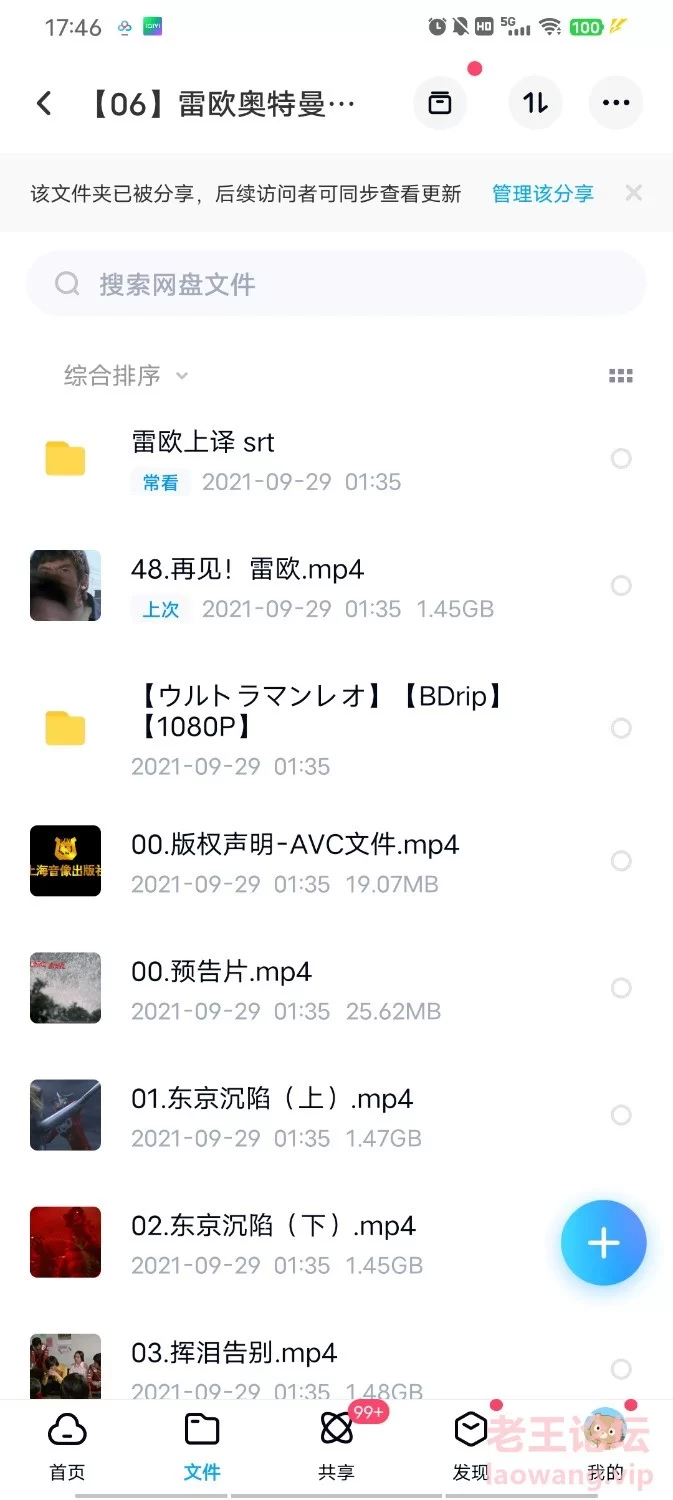This screenshot has width=673, height=1500.
Task: Switch to the 发现 tab
Action: point(471,1448)
